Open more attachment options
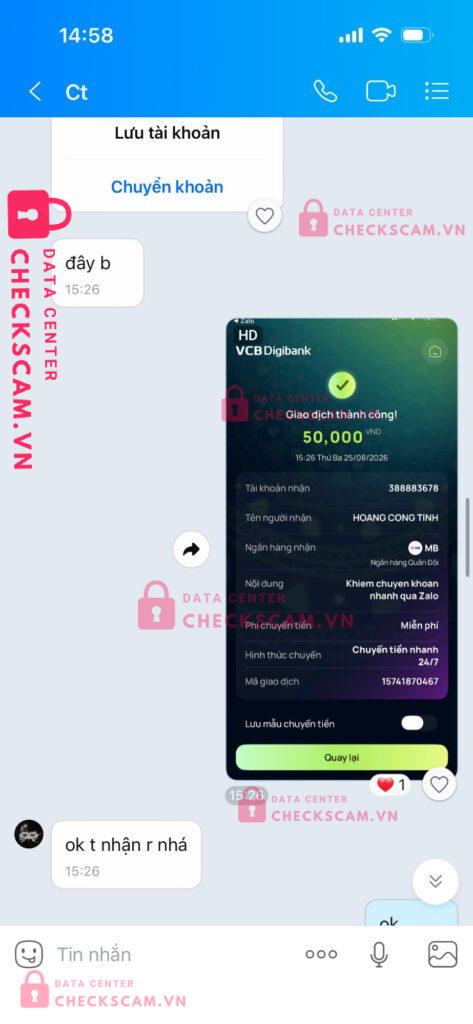This screenshot has width=473, height=1024. (321, 954)
